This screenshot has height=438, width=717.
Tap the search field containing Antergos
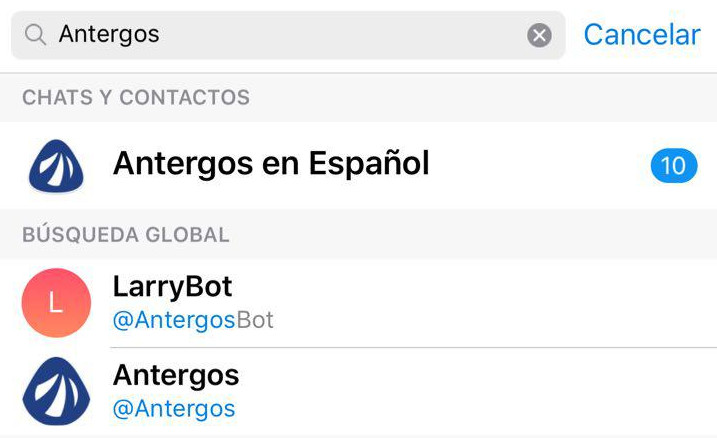(x=280, y=35)
